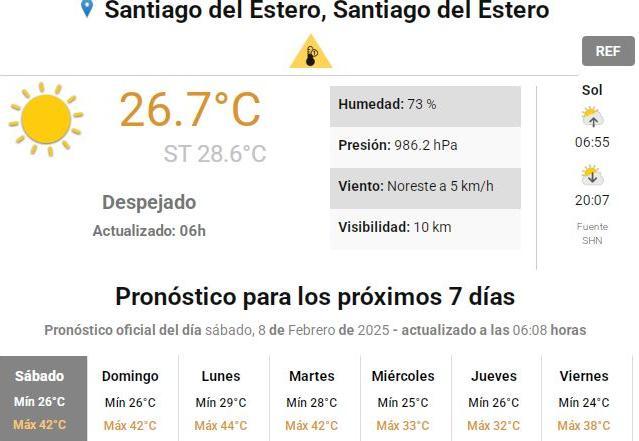Image resolution: width=639 pixels, height=441 pixels.
Task: Open the Miércoles forecast
Action: (403, 399)
